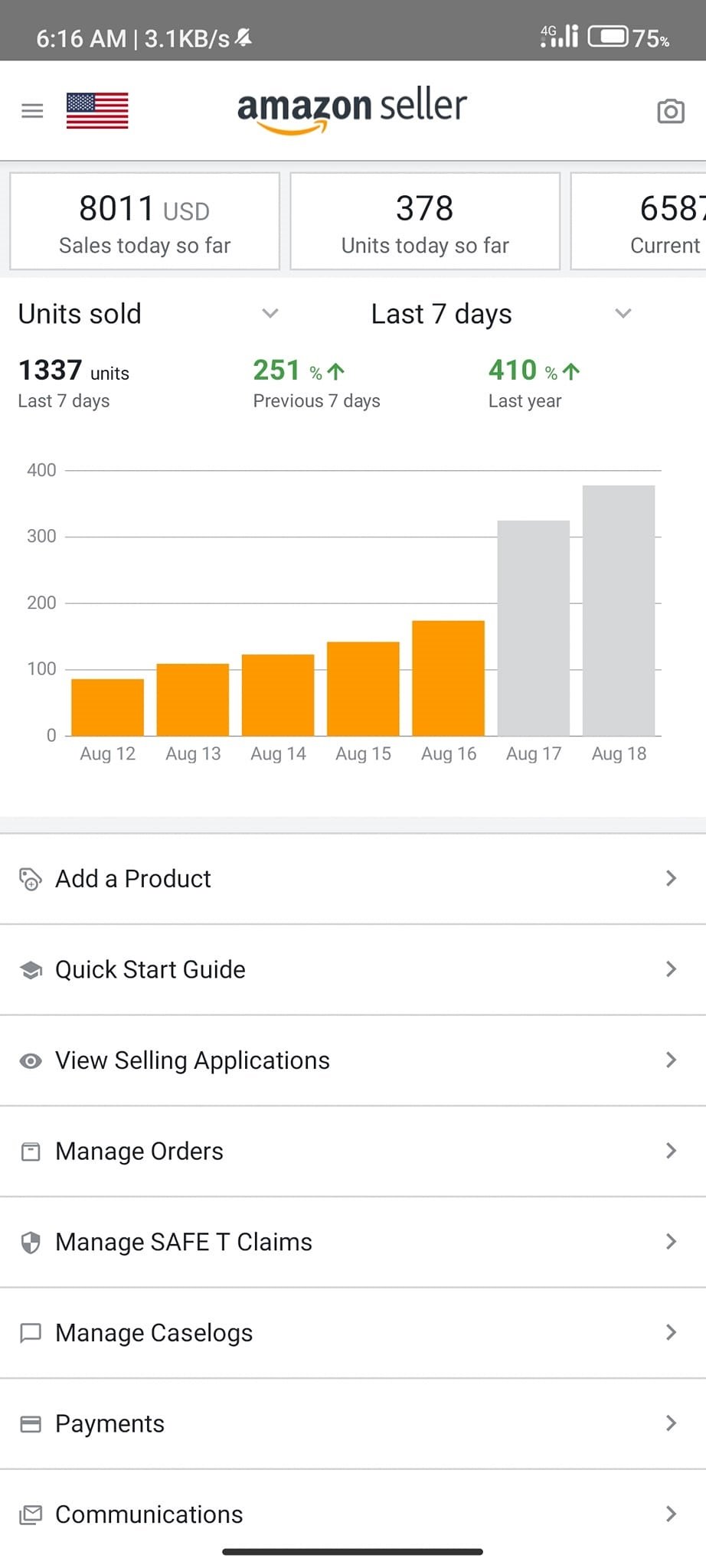Open Manage Caselogs
This screenshot has width=706, height=1568.
(352, 1333)
